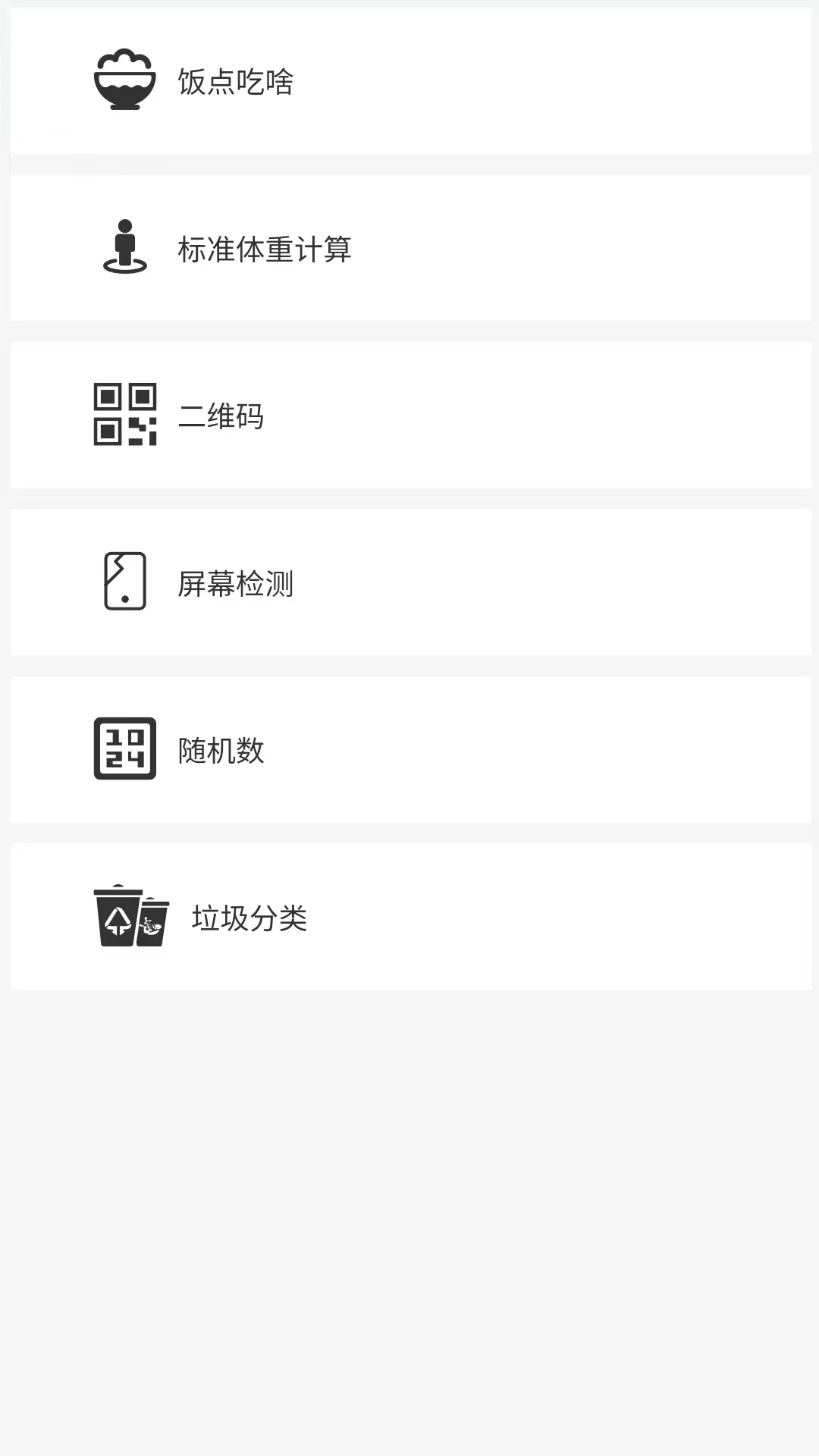Open the 标准体重计算 weight calculator
The image size is (819, 1456).
tap(409, 246)
